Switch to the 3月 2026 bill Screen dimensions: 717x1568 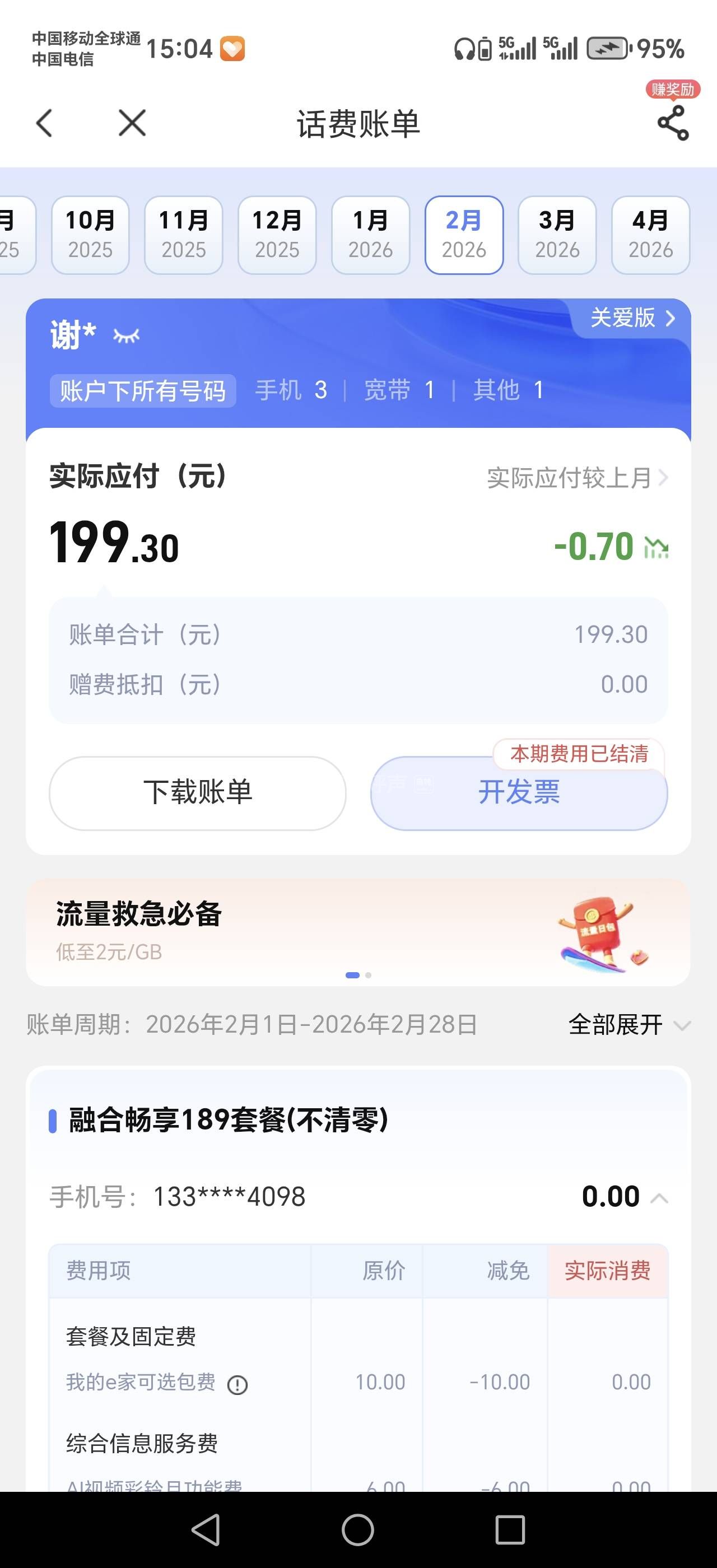[x=557, y=235]
